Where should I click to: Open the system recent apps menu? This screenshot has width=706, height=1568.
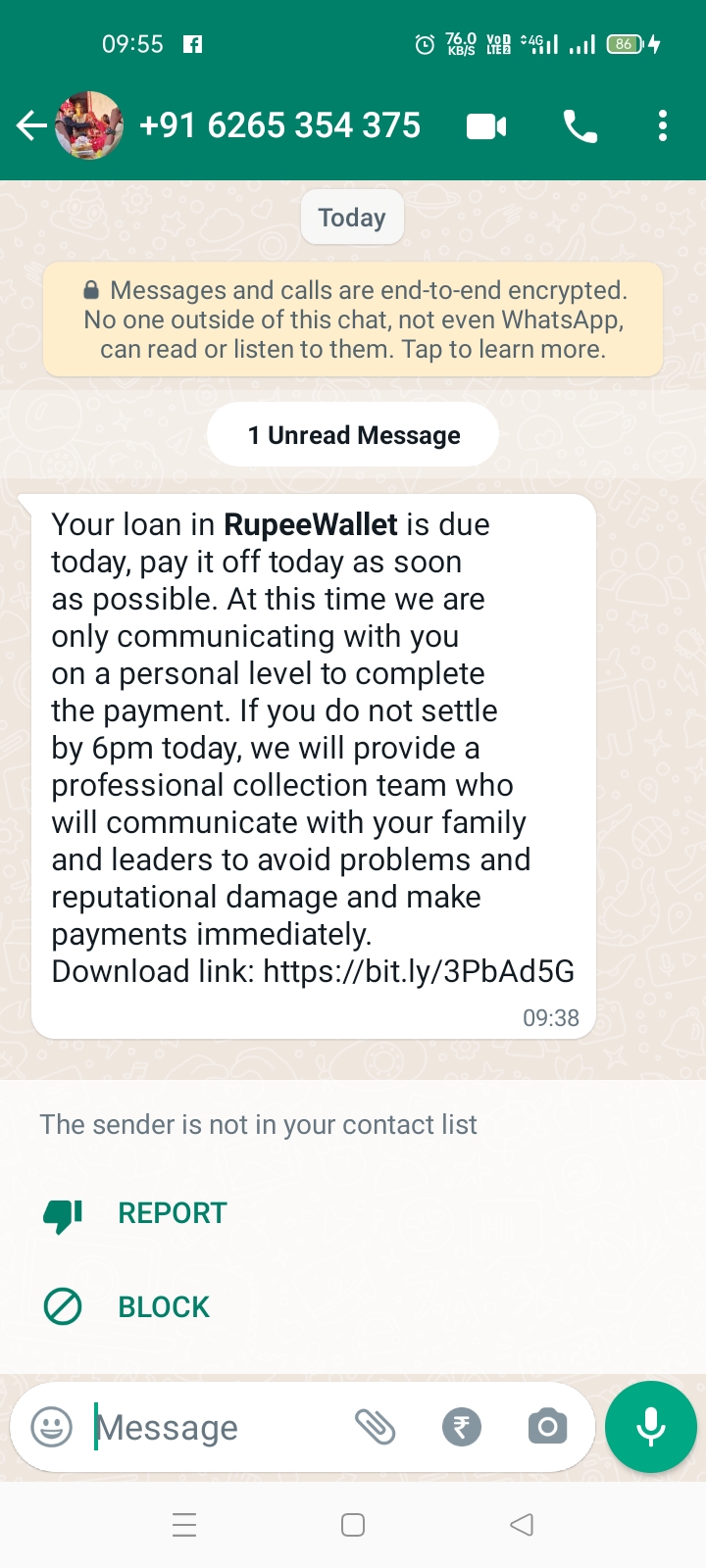[x=184, y=1525]
